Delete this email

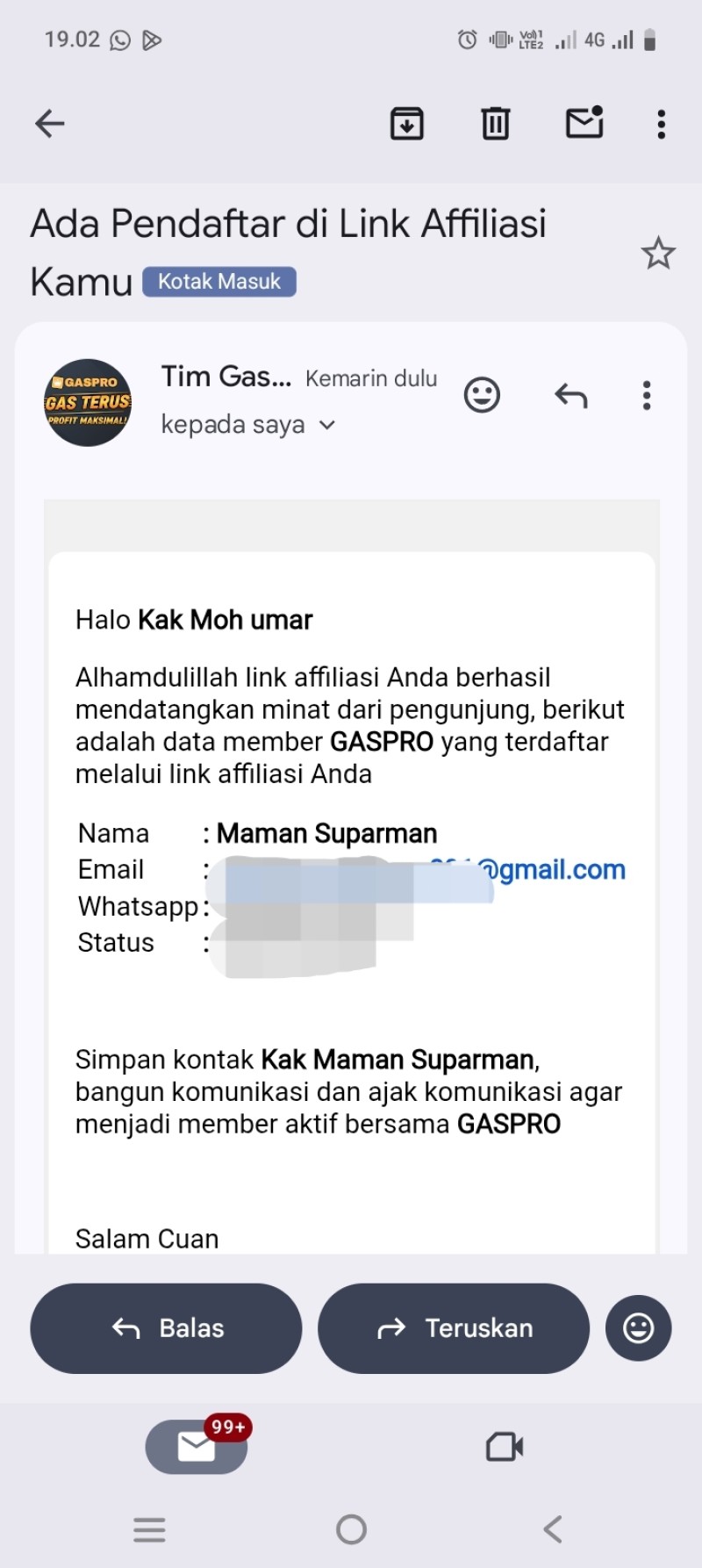pos(495,124)
